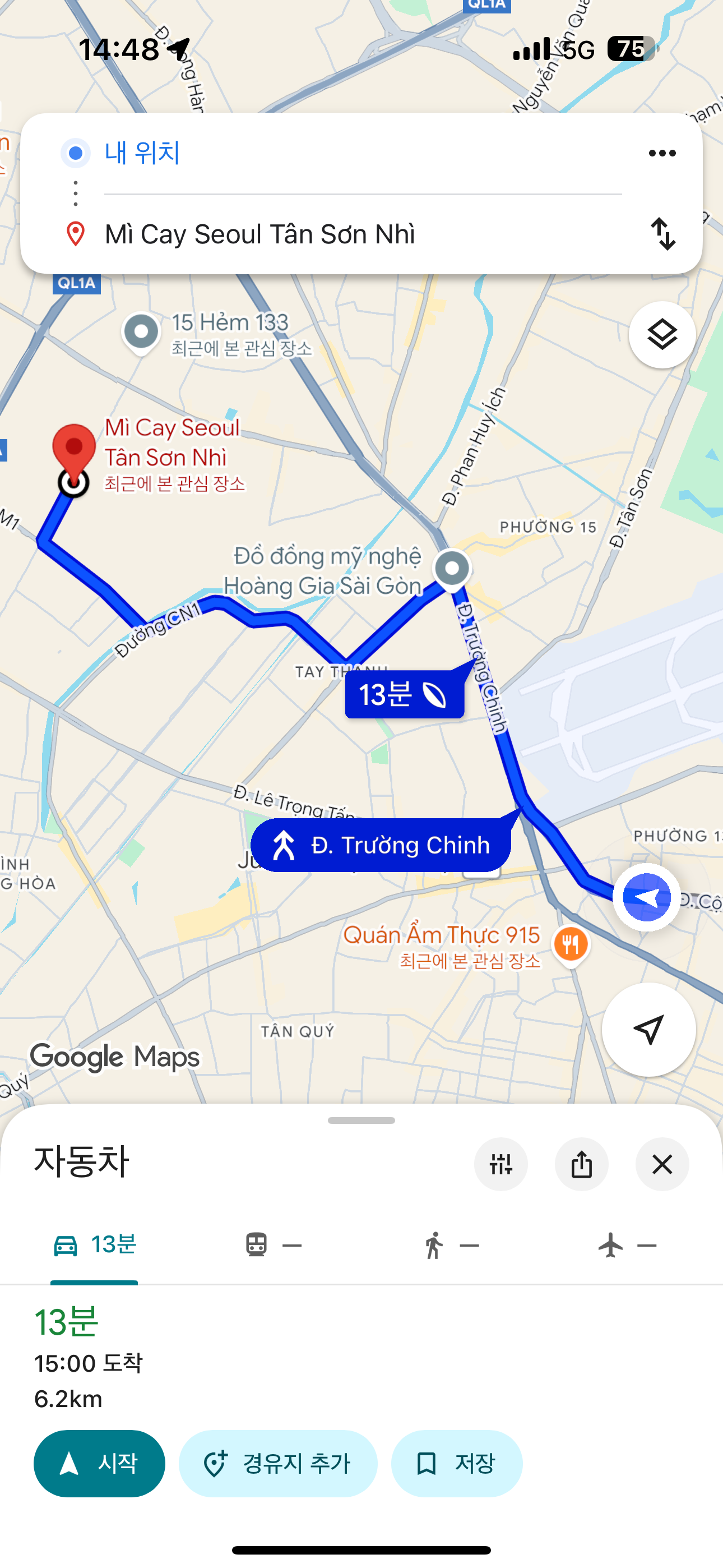This screenshot has height=1568, width=723.
Task: Select the Đ. Trường Chinh route step label
Action: click(x=381, y=846)
